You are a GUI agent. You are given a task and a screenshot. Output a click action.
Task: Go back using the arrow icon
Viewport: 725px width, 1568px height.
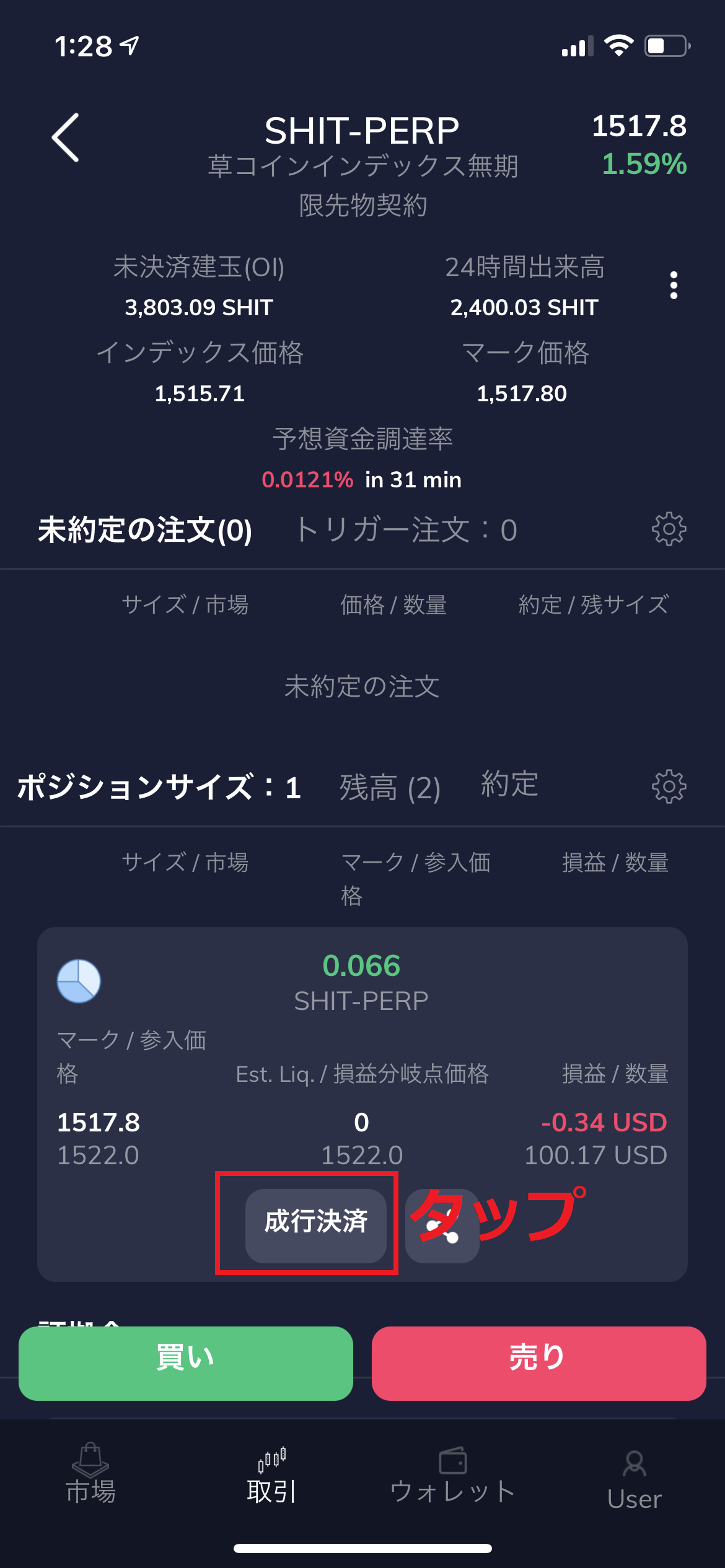[x=66, y=137]
